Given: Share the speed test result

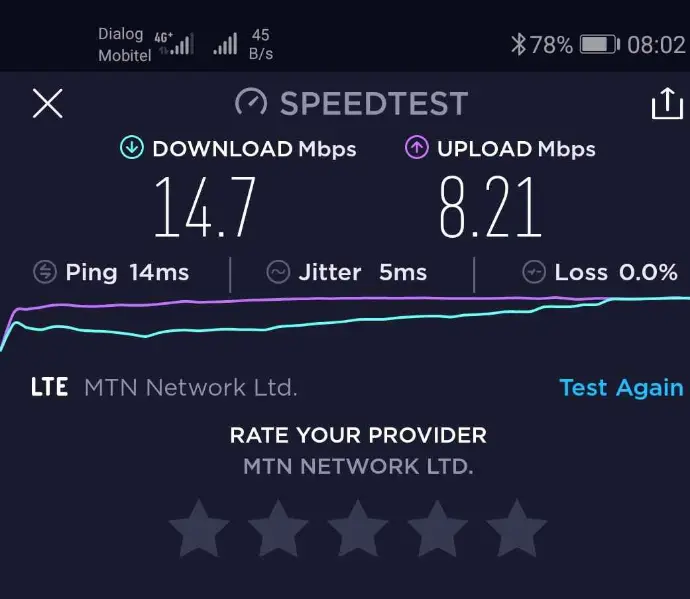Looking at the screenshot, I should point(667,104).
